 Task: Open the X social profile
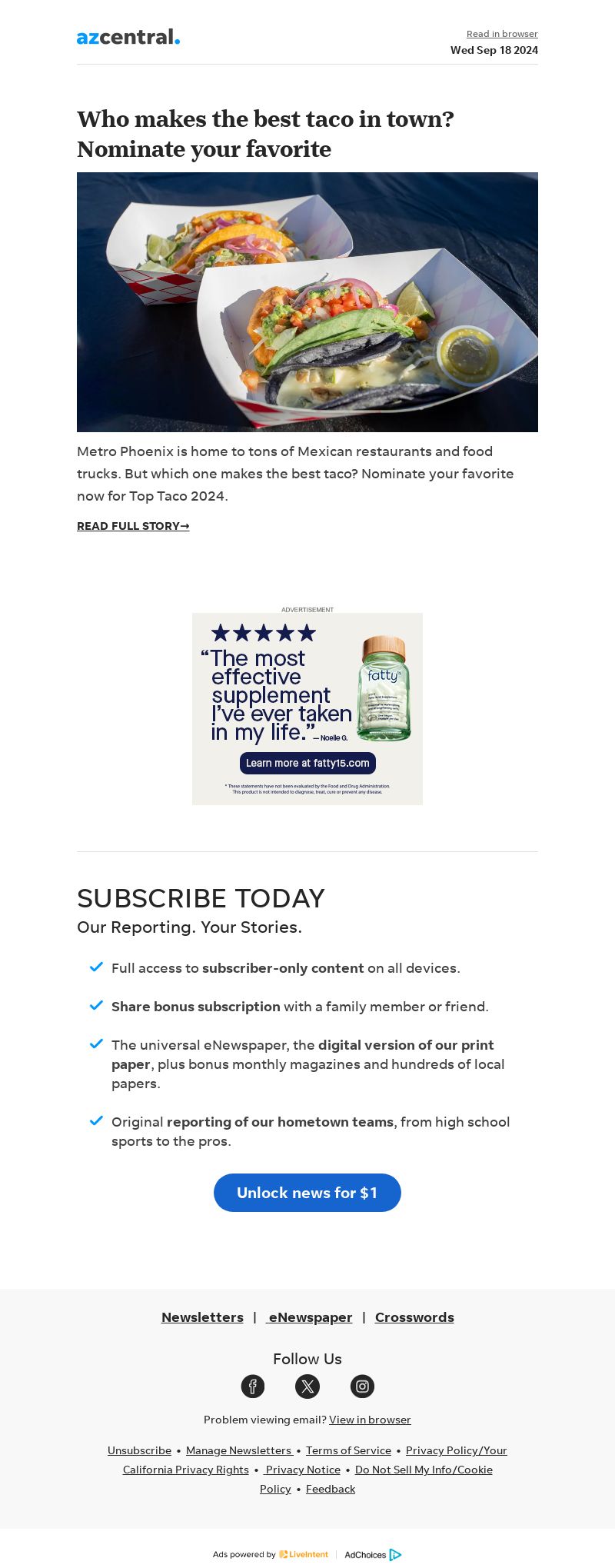(307, 1387)
